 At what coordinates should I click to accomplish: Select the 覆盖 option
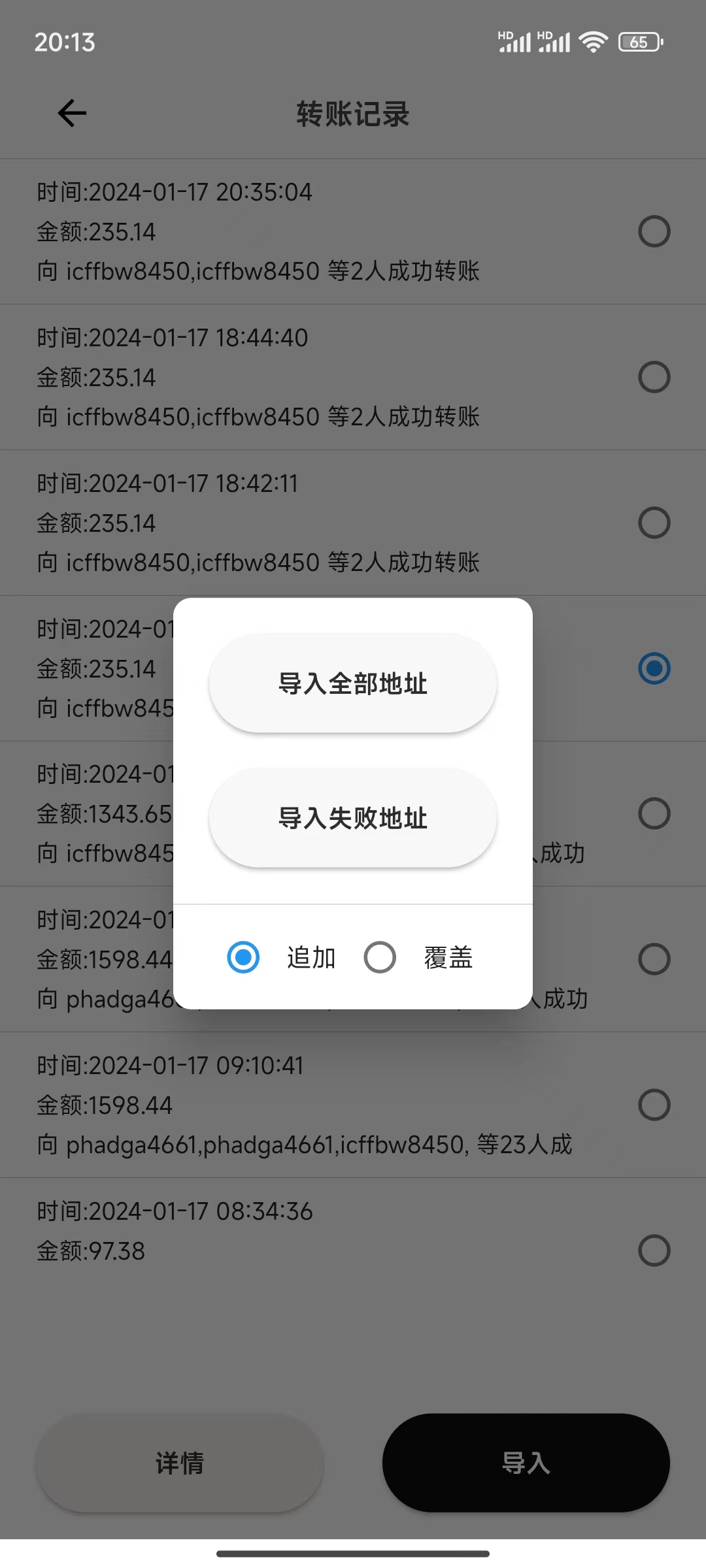coord(379,956)
